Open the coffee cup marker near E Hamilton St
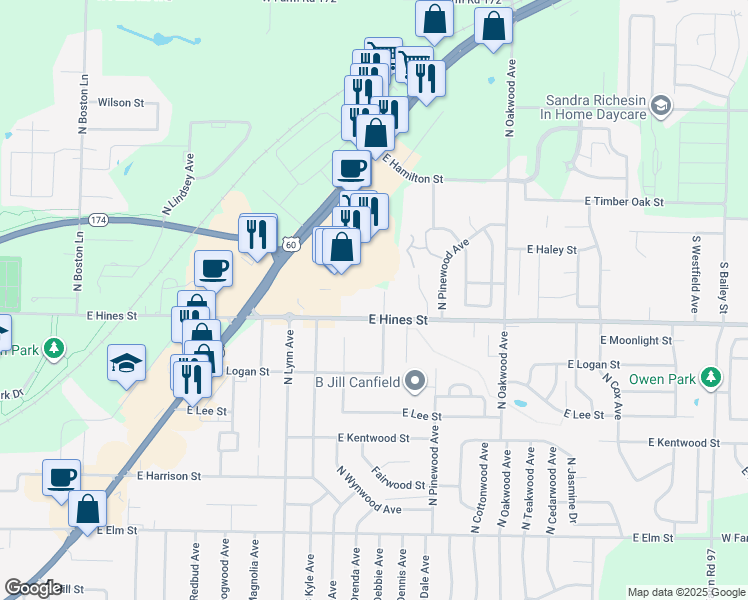The image size is (748, 600). tap(352, 170)
